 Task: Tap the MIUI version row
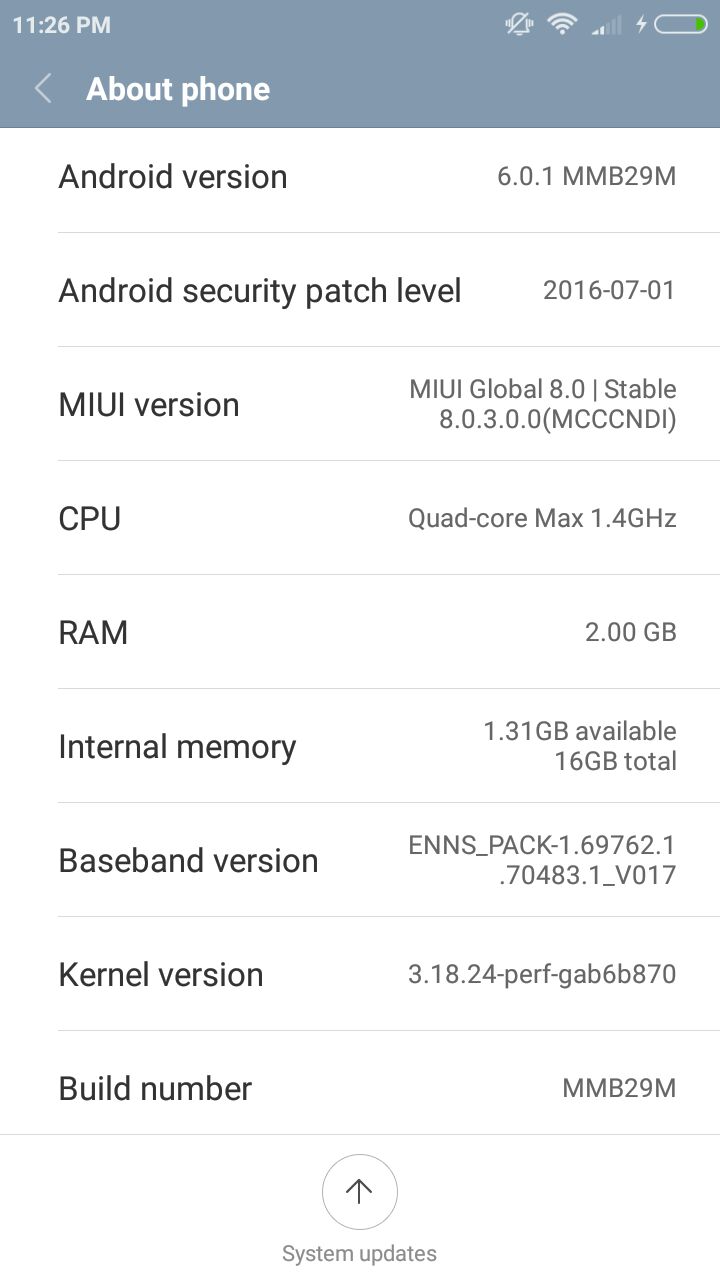point(360,404)
